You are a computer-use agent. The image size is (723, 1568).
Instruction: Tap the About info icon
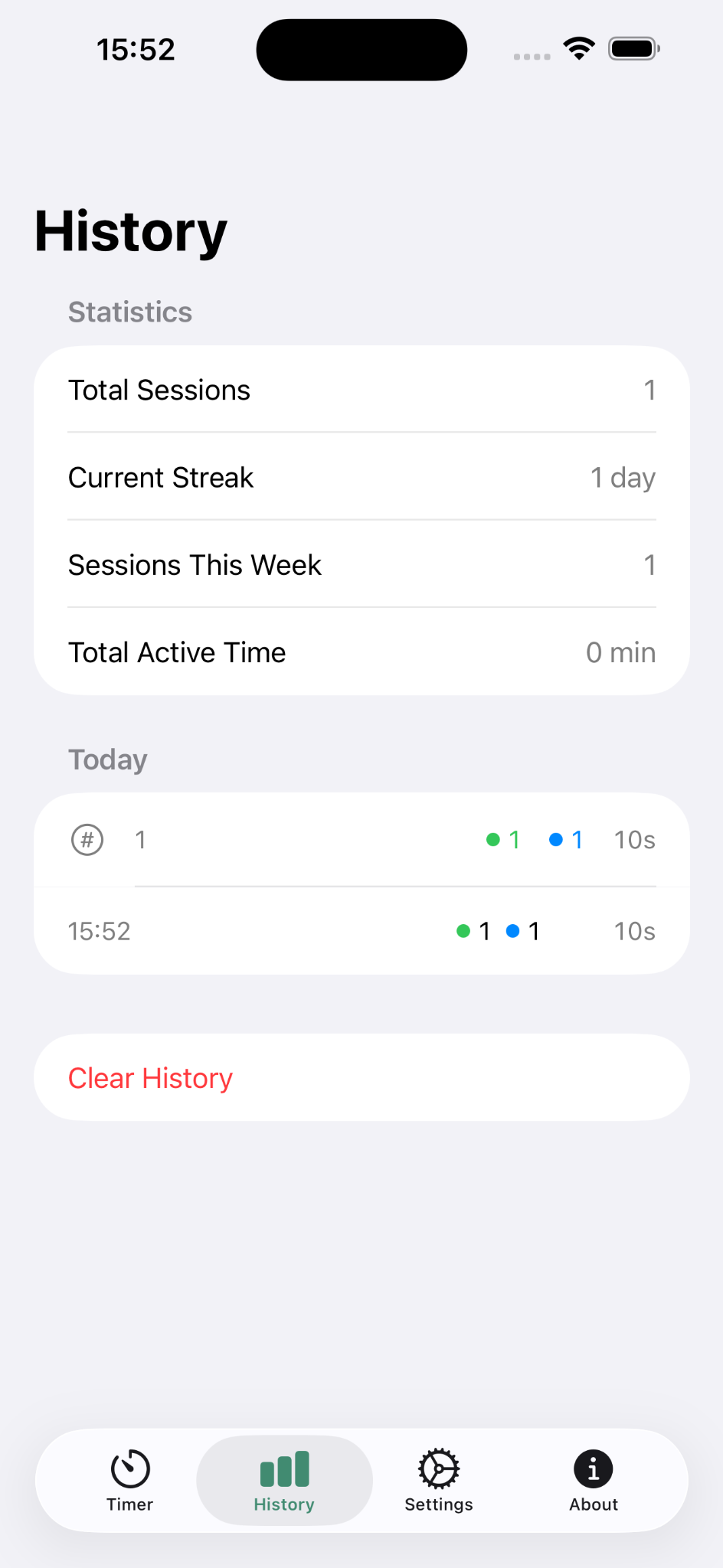pos(592,1468)
